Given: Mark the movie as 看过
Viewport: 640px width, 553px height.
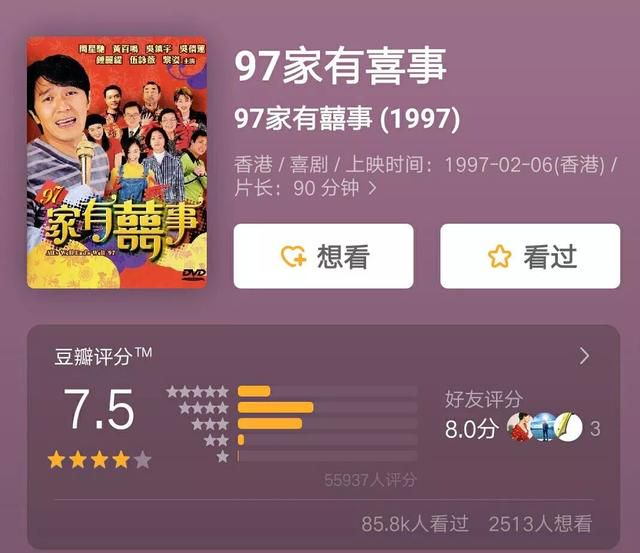Looking at the screenshot, I should click(530, 256).
